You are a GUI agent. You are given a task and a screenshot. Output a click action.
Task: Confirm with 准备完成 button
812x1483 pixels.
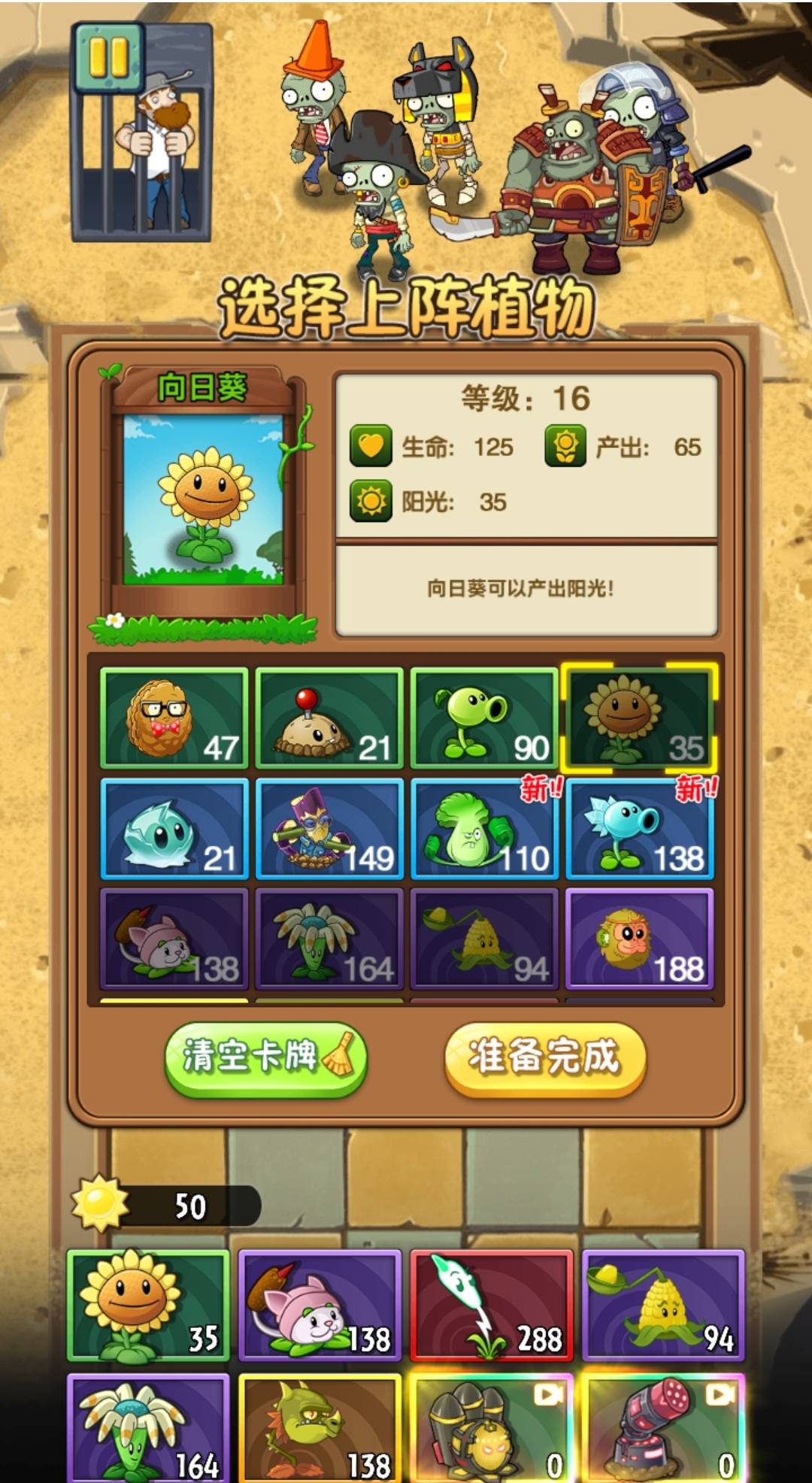545,1057
